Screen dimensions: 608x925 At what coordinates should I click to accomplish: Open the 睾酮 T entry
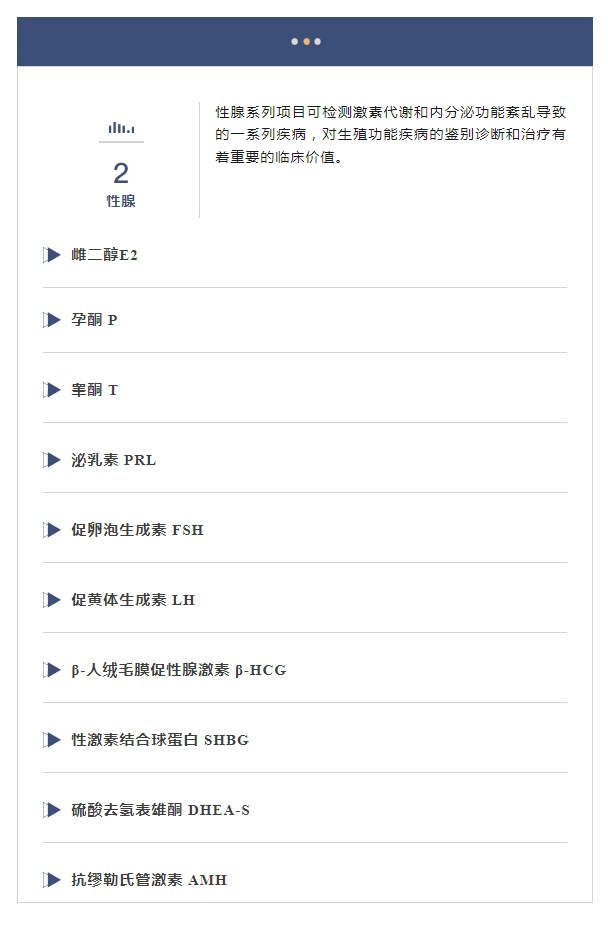coord(94,390)
